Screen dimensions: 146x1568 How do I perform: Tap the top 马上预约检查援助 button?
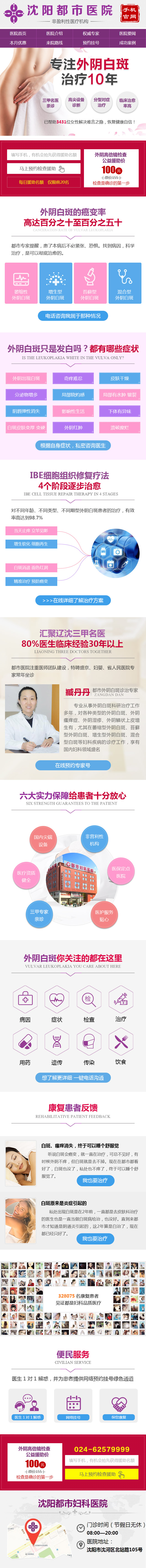(44, 169)
